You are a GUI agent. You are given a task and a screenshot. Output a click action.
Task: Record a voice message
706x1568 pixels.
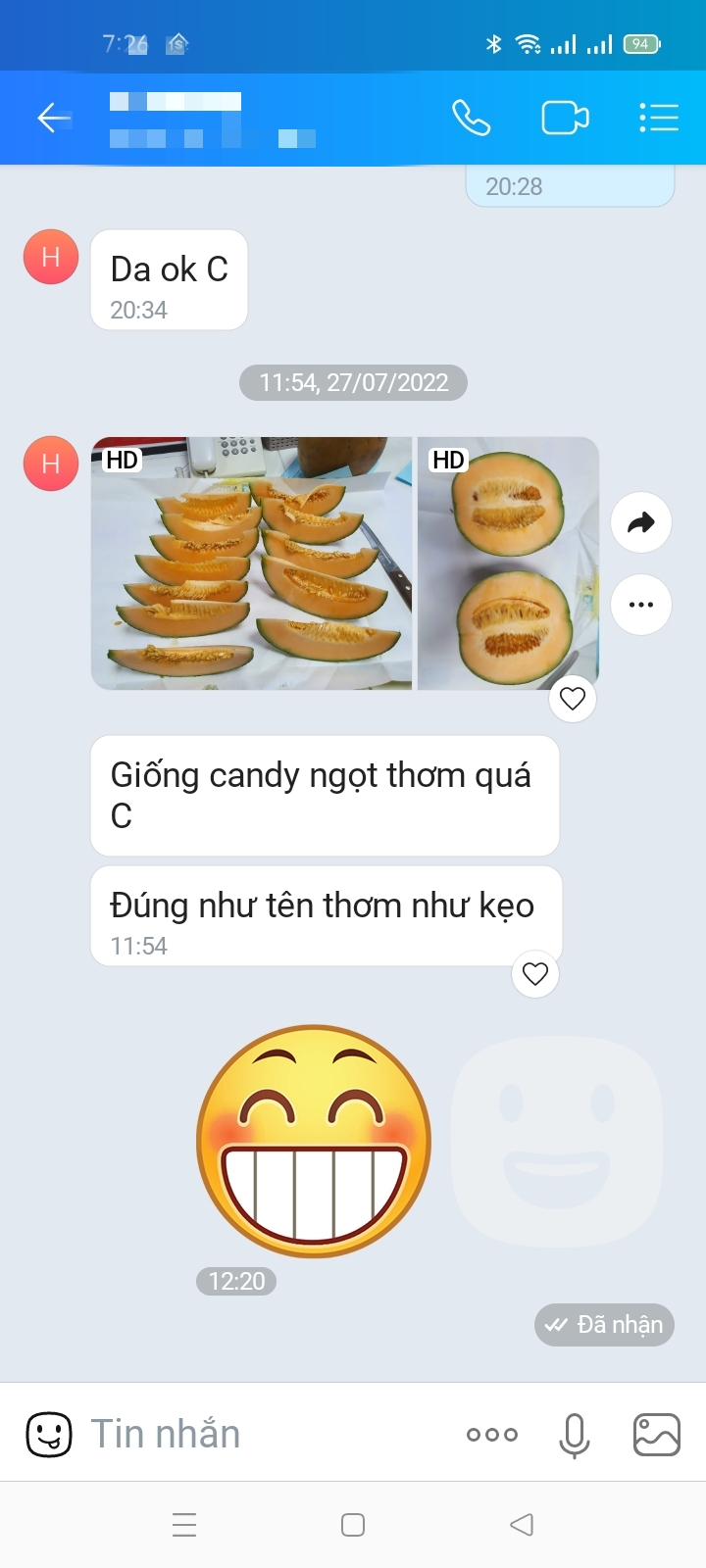click(x=575, y=1435)
